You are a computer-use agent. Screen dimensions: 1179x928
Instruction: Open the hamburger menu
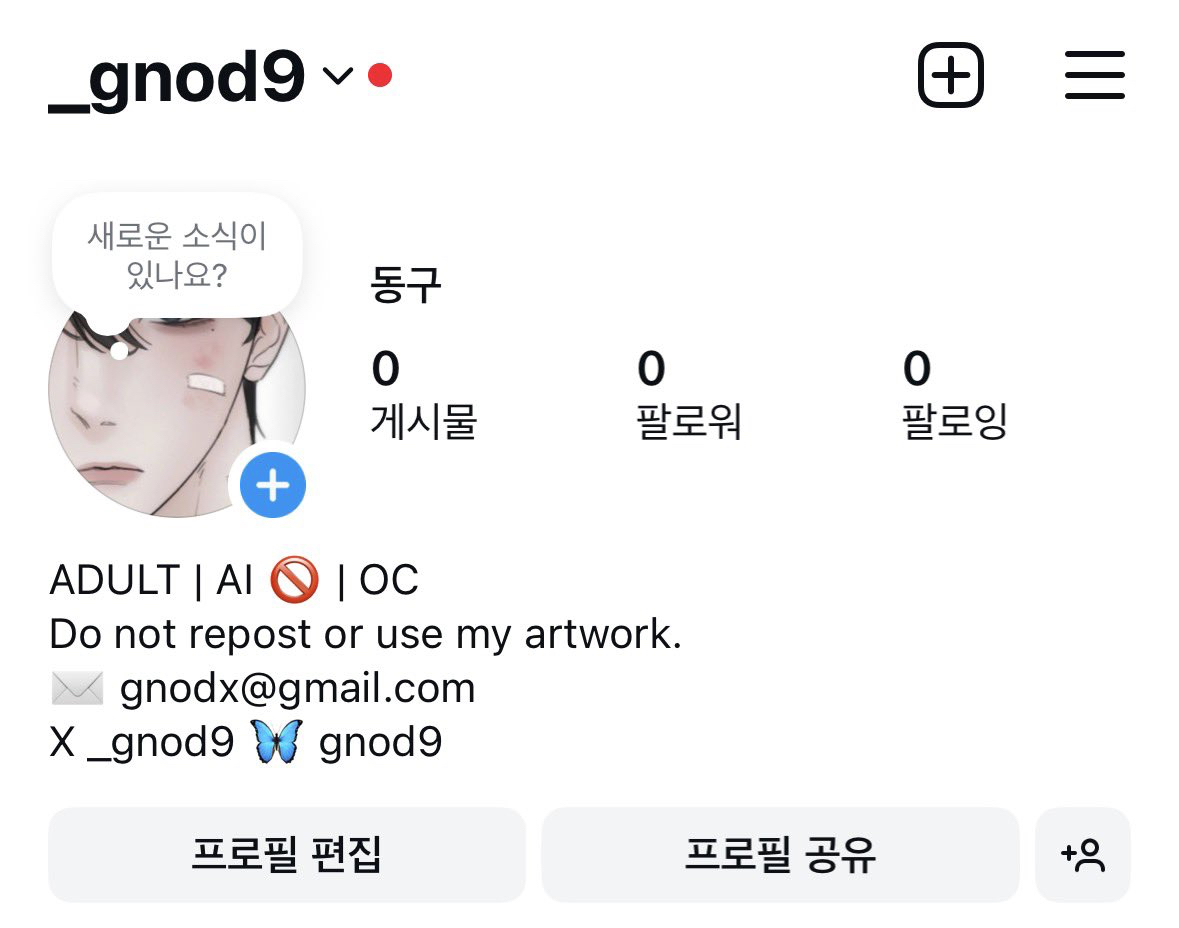point(1094,75)
